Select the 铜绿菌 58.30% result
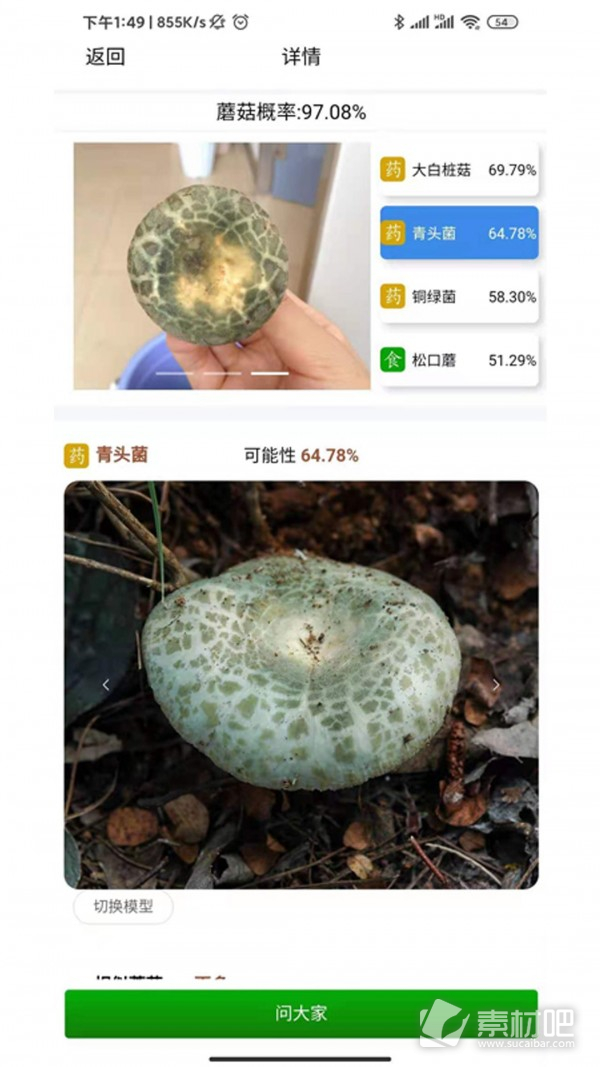 pyautogui.click(x=459, y=297)
